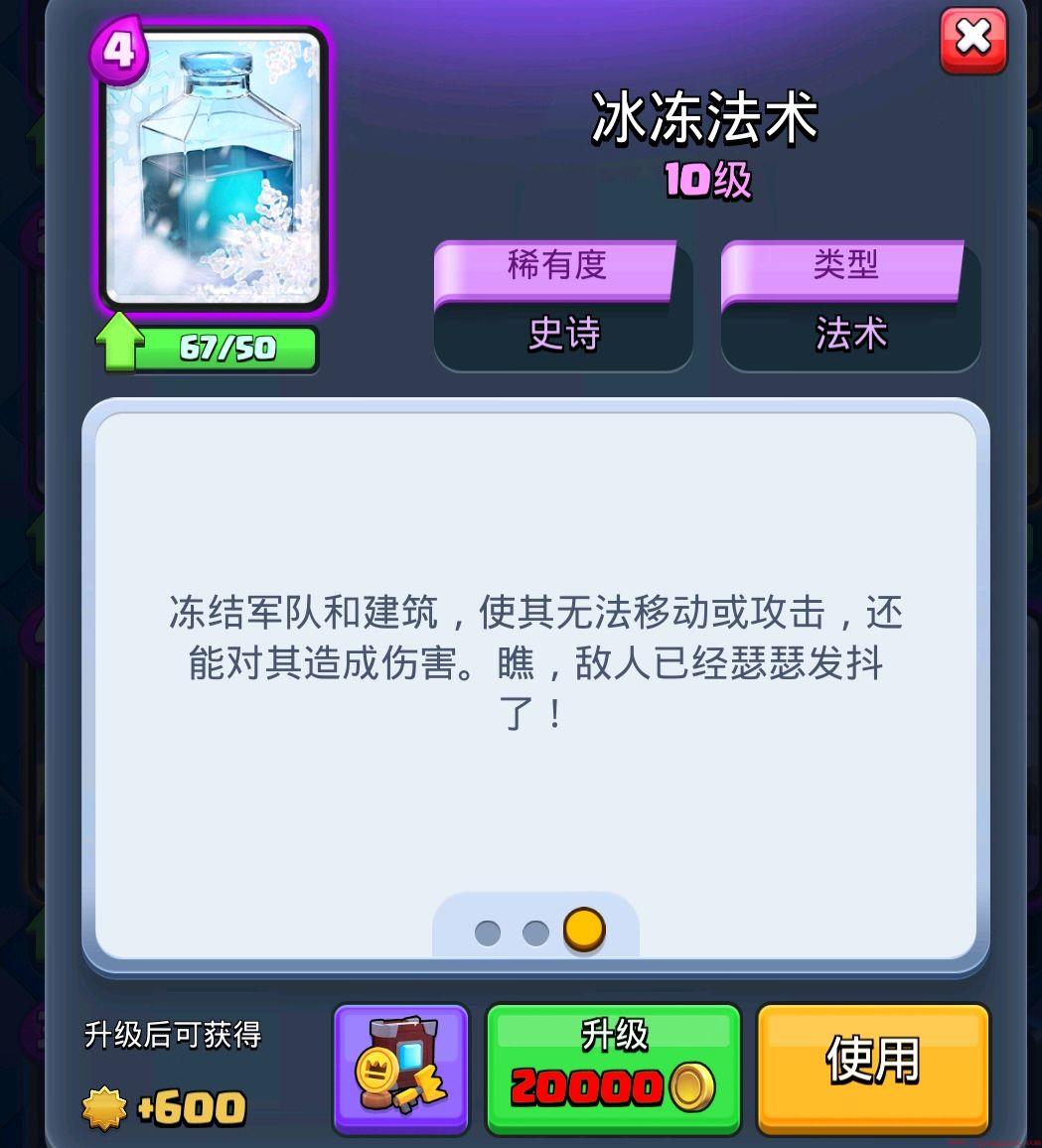Go to the first info page dot
The height and width of the screenshot is (1148, 1042).
tap(488, 933)
